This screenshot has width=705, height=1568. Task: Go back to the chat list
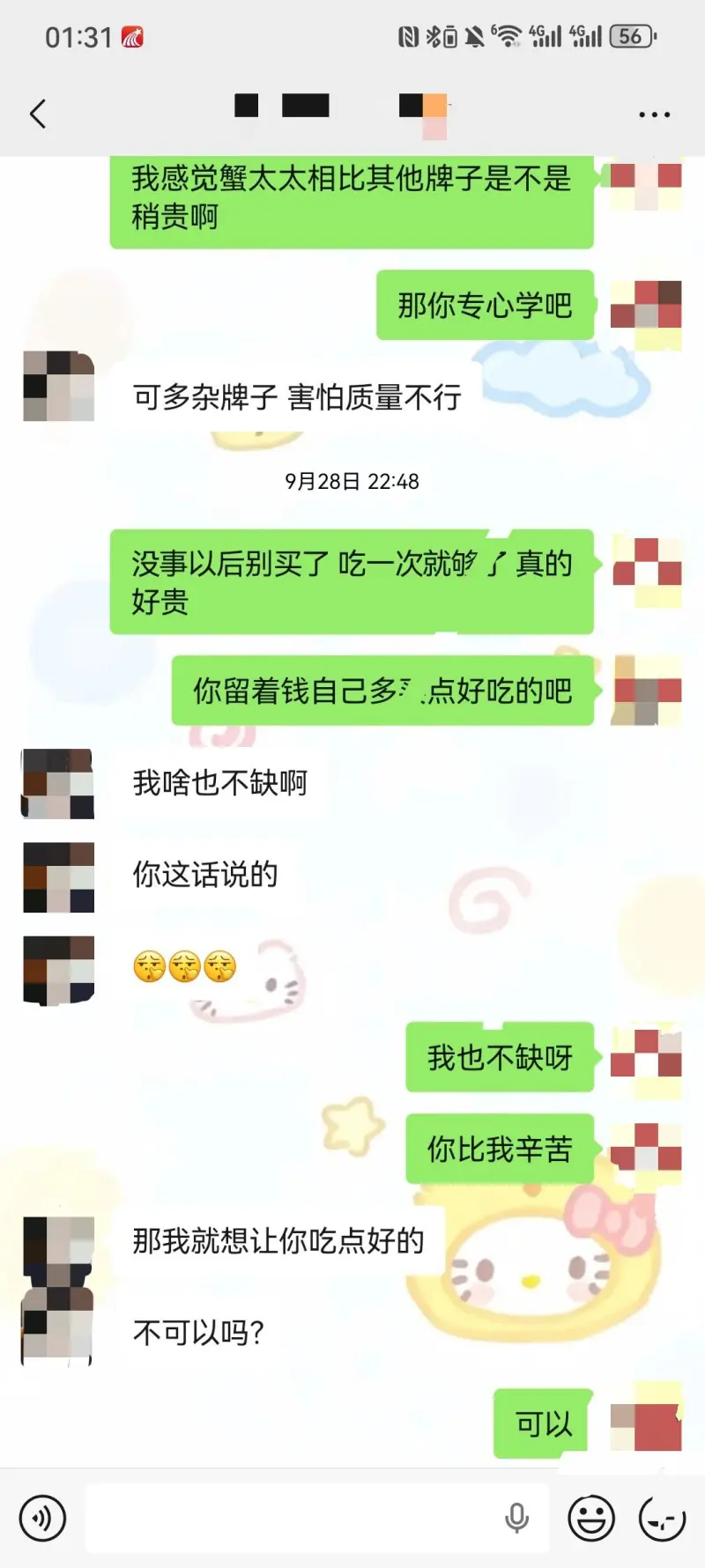pyautogui.click(x=38, y=114)
